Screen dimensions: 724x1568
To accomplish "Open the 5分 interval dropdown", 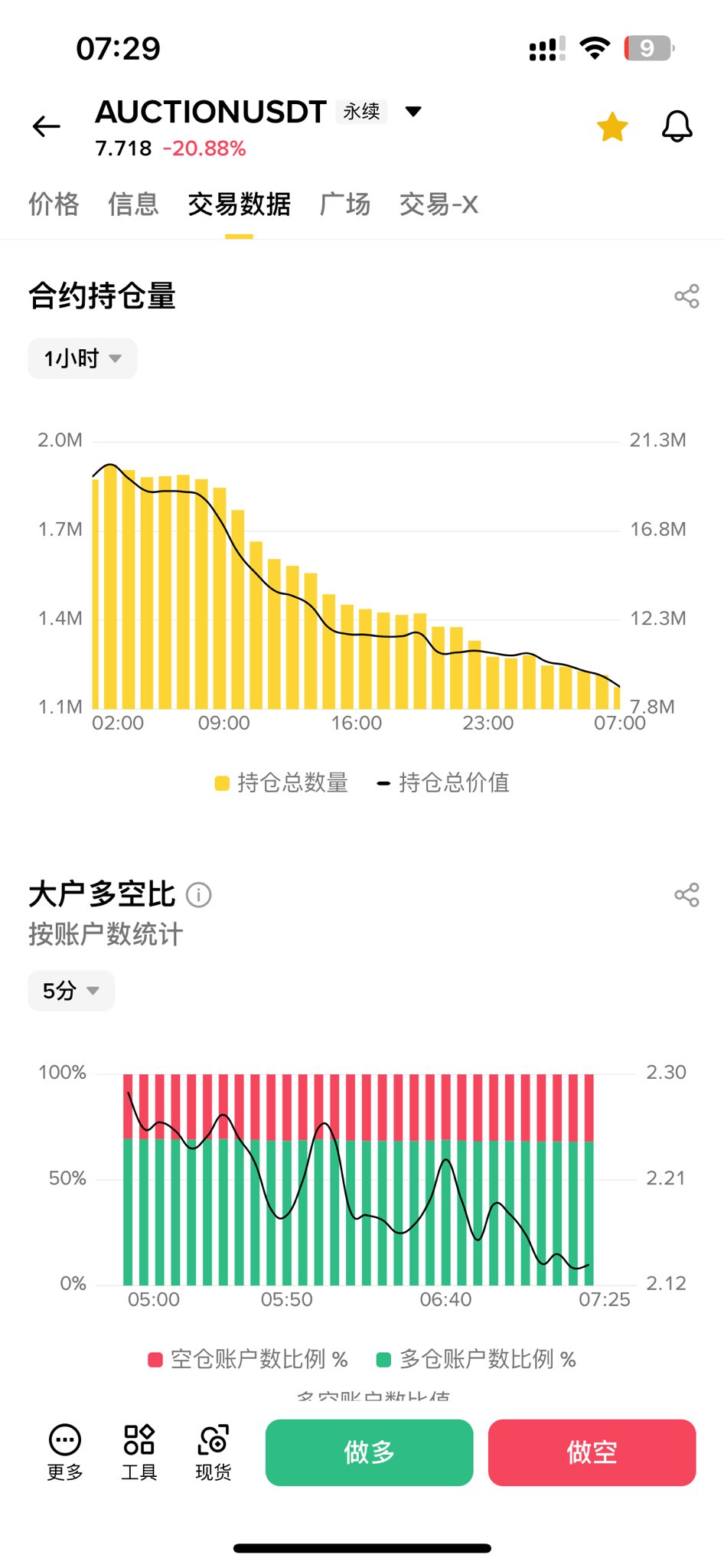I will [71, 991].
